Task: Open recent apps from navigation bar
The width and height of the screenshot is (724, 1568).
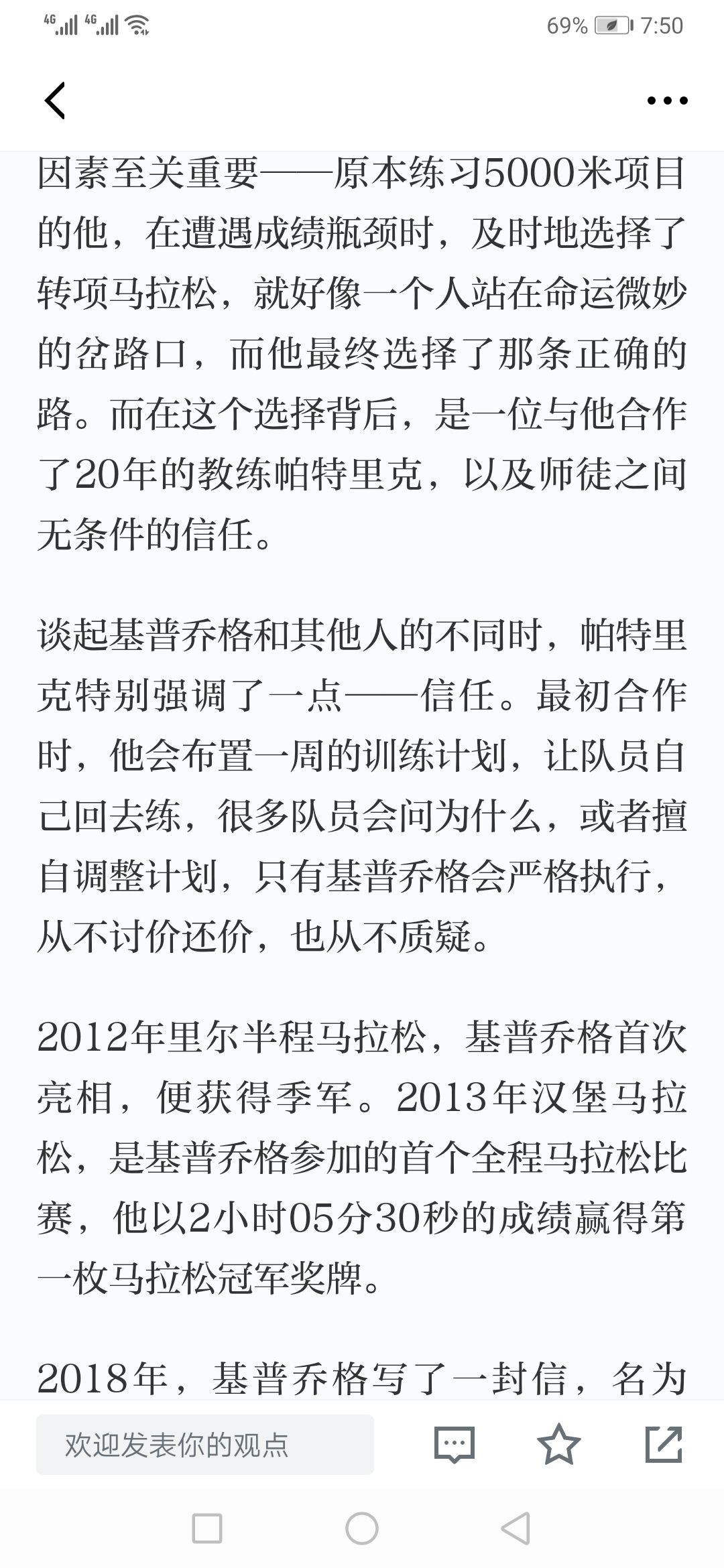Action: pyautogui.click(x=207, y=1528)
